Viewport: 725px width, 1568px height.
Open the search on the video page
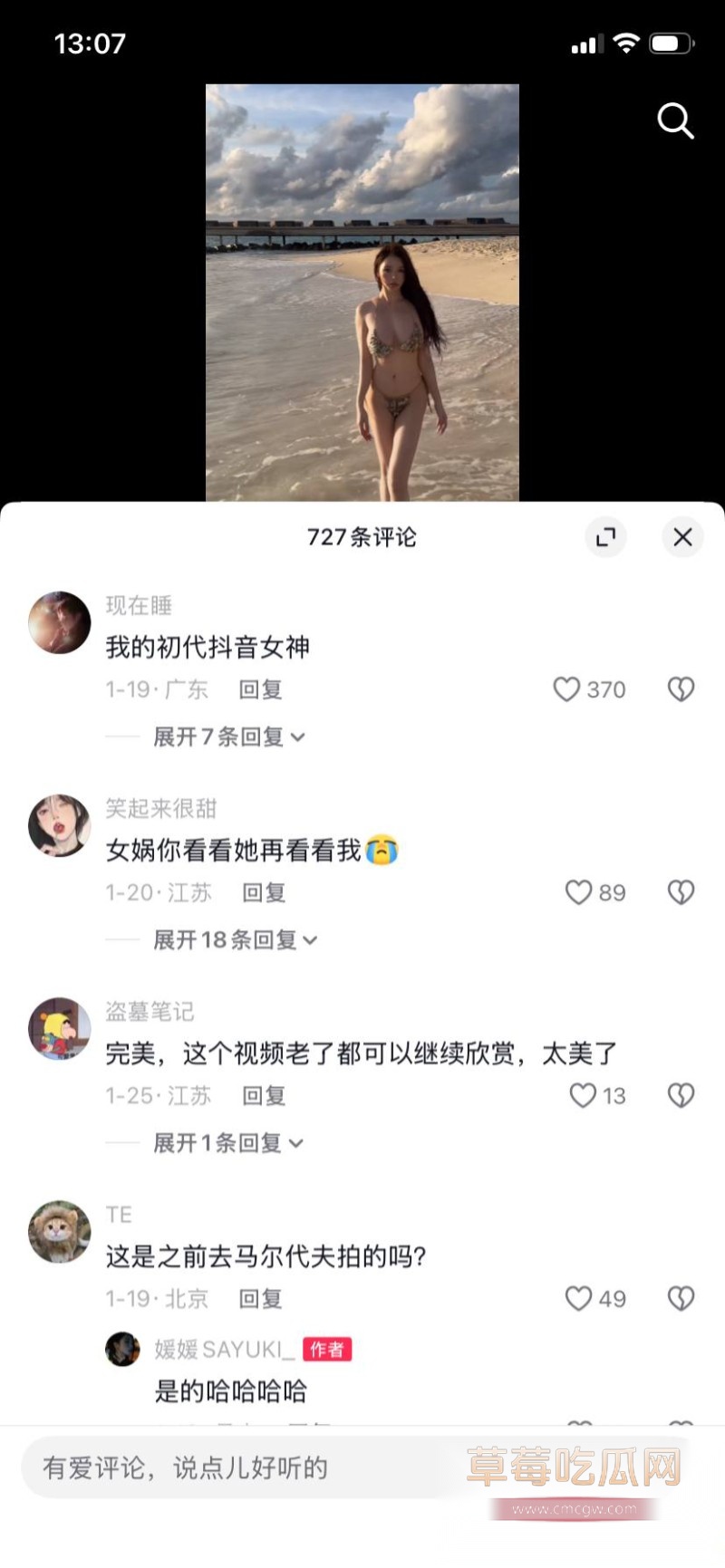pyautogui.click(x=675, y=121)
